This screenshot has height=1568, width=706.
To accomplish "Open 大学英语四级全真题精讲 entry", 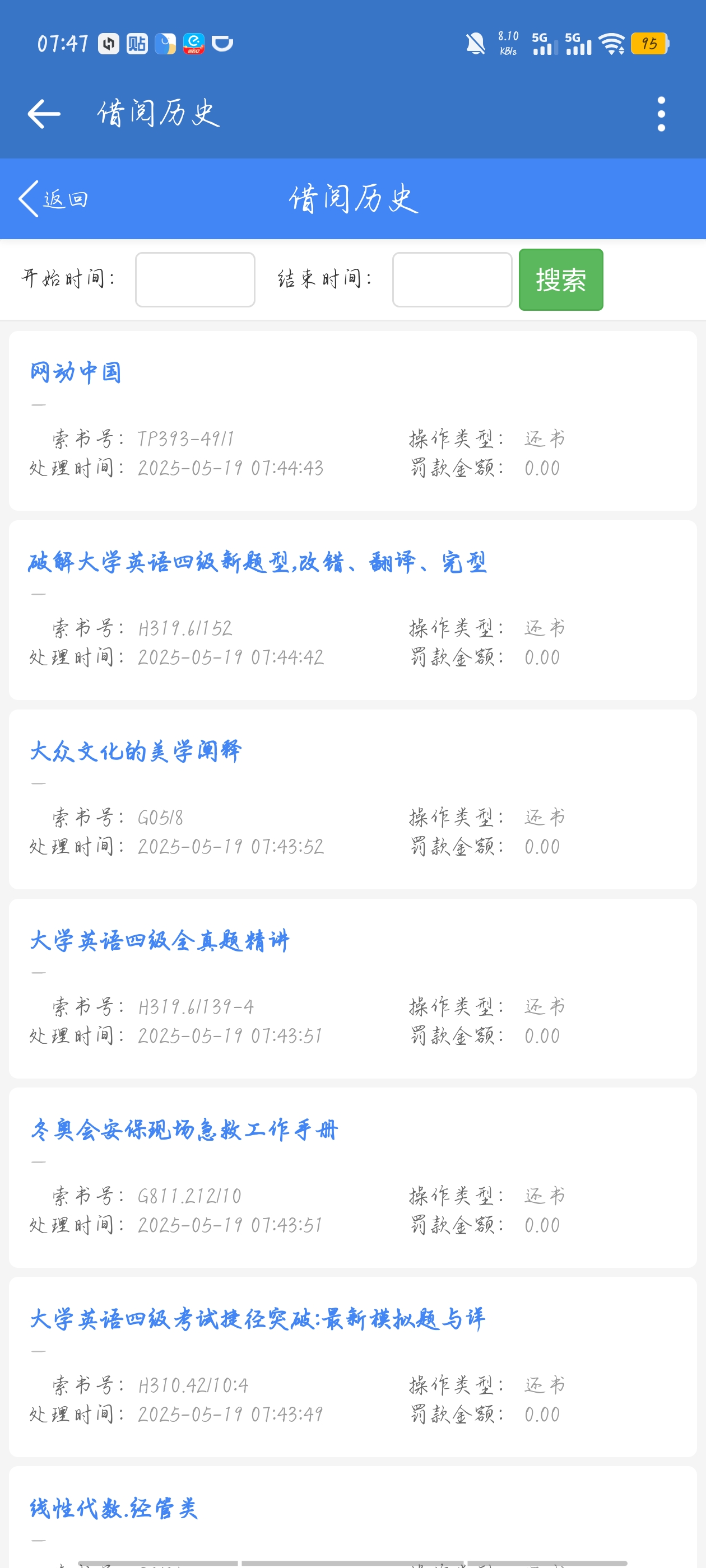I will click(x=160, y=940).
